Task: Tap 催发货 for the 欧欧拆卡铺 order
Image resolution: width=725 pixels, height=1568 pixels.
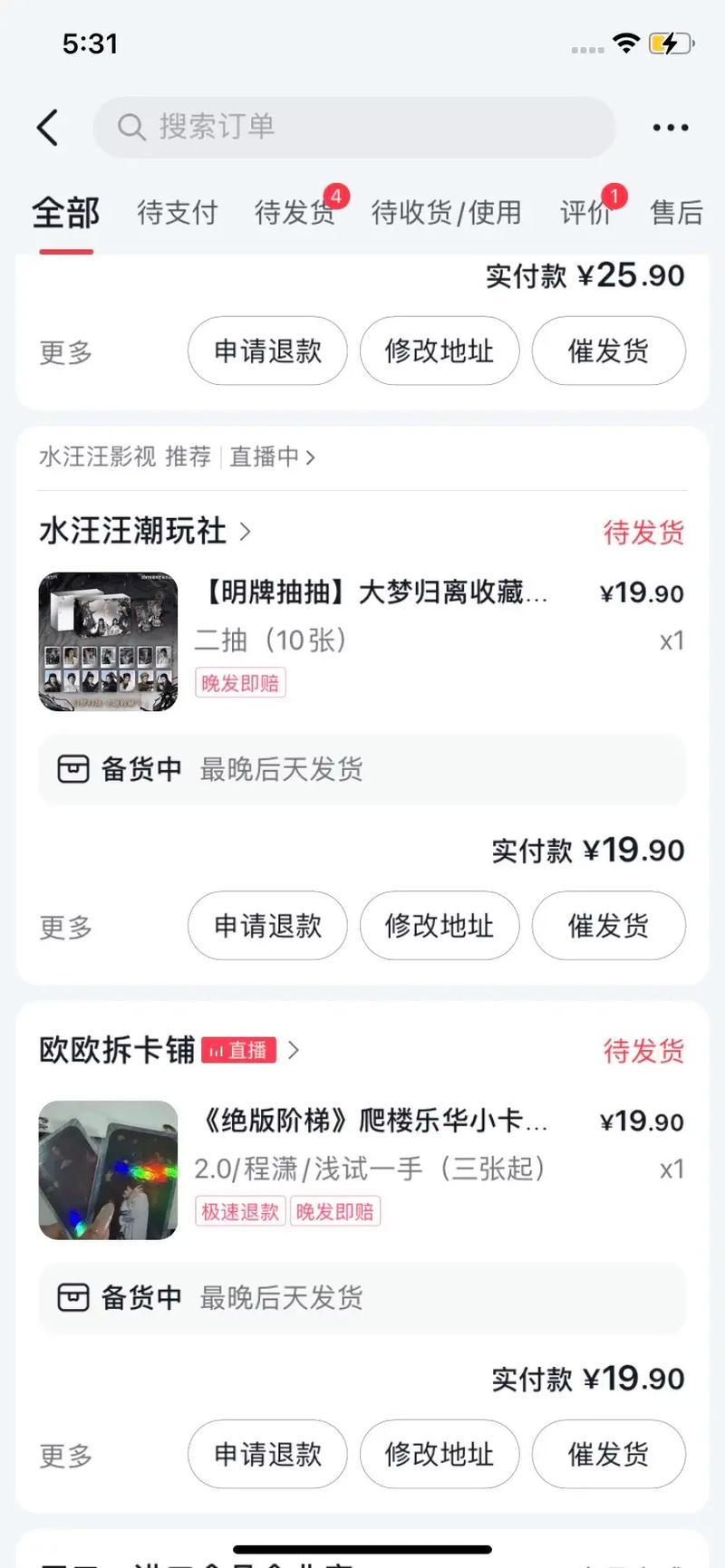Action: (x=608, y=1455)
